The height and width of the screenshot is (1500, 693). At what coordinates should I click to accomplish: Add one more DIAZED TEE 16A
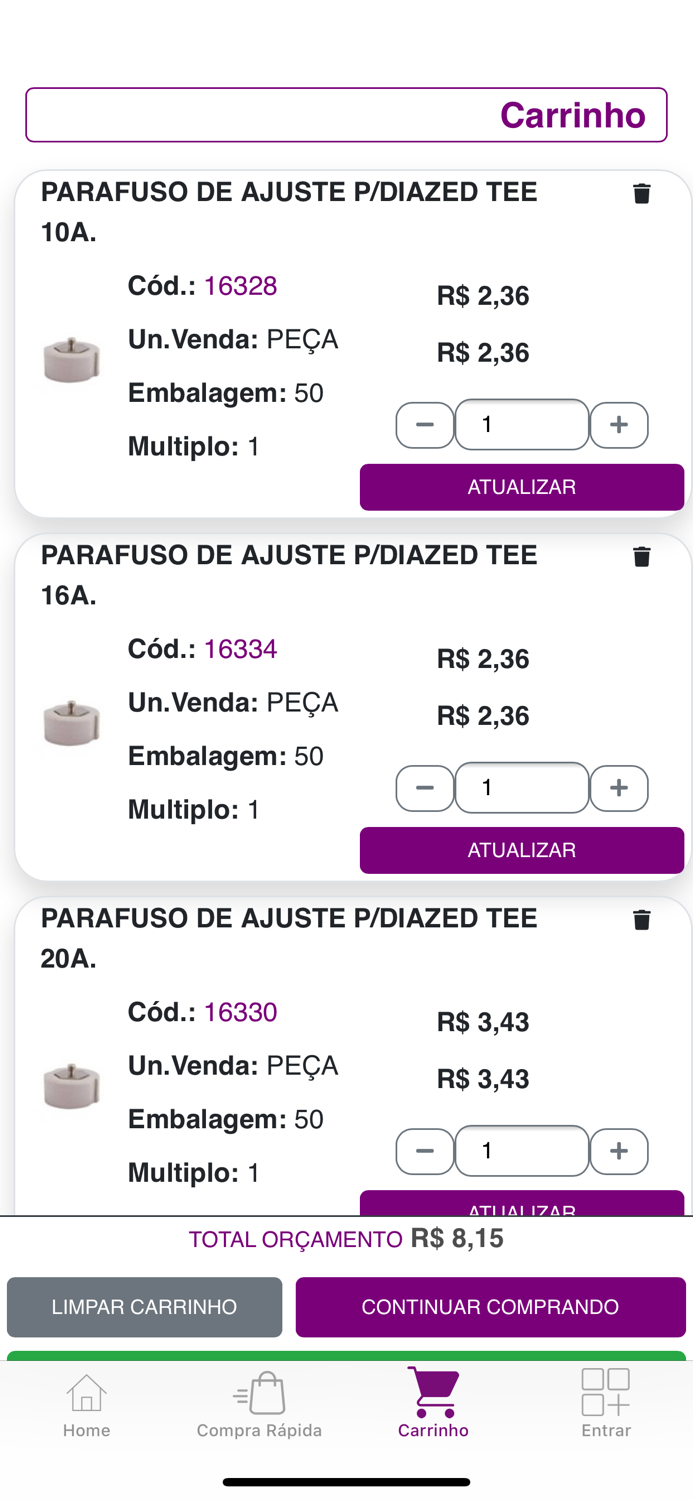tap(619, 788)
